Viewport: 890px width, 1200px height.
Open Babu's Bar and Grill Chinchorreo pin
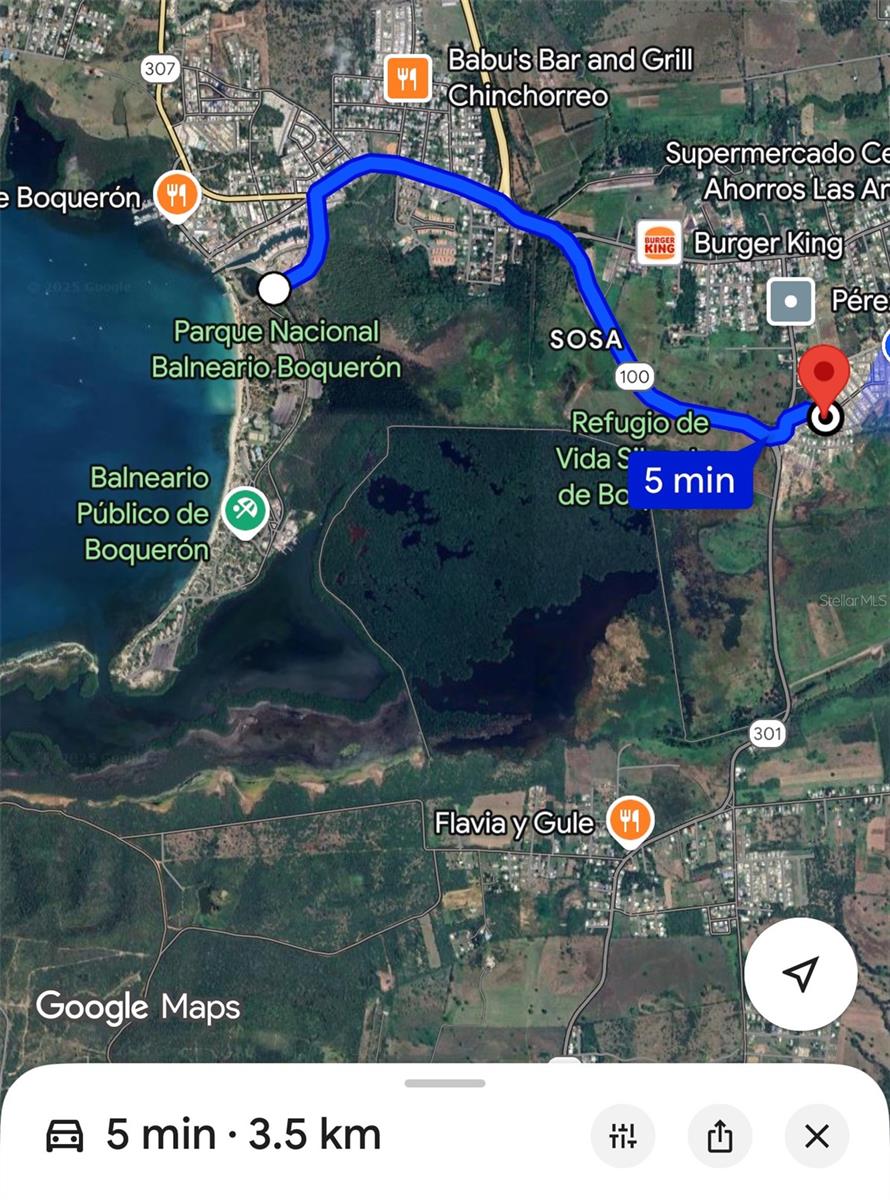click(407, 79)
